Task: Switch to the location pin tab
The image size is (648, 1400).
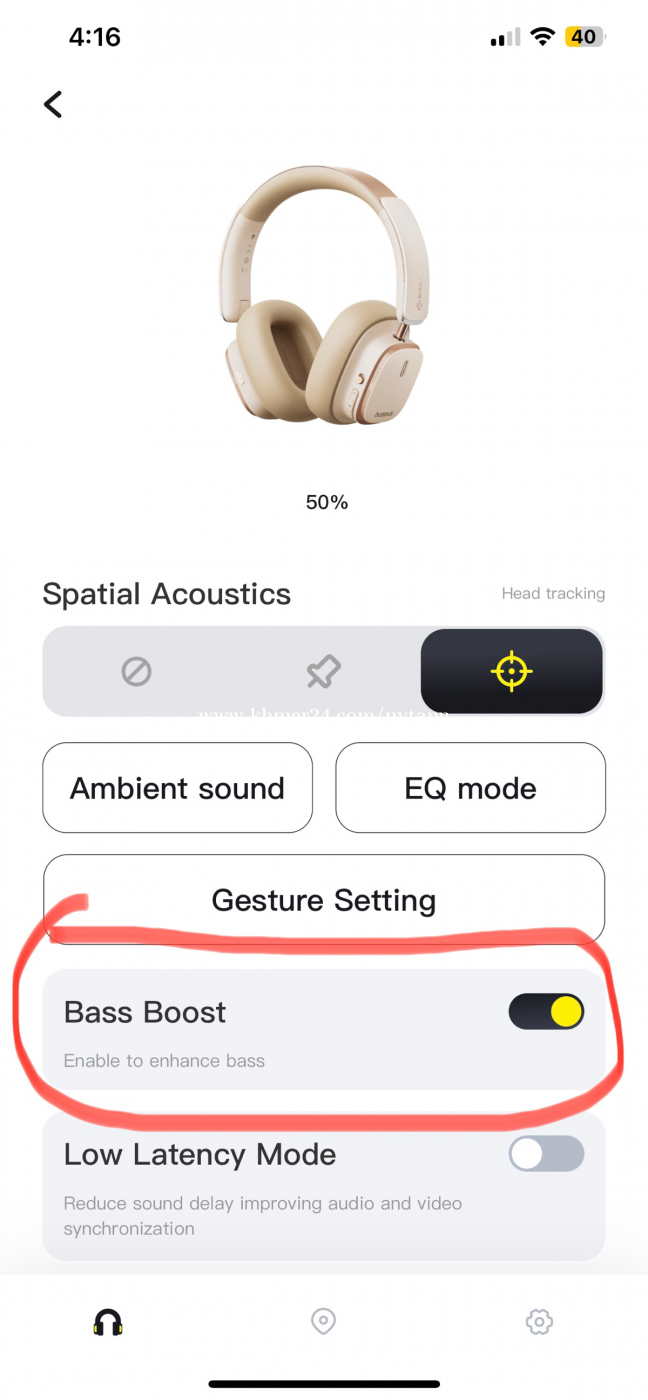Action: pos(323,1322)
